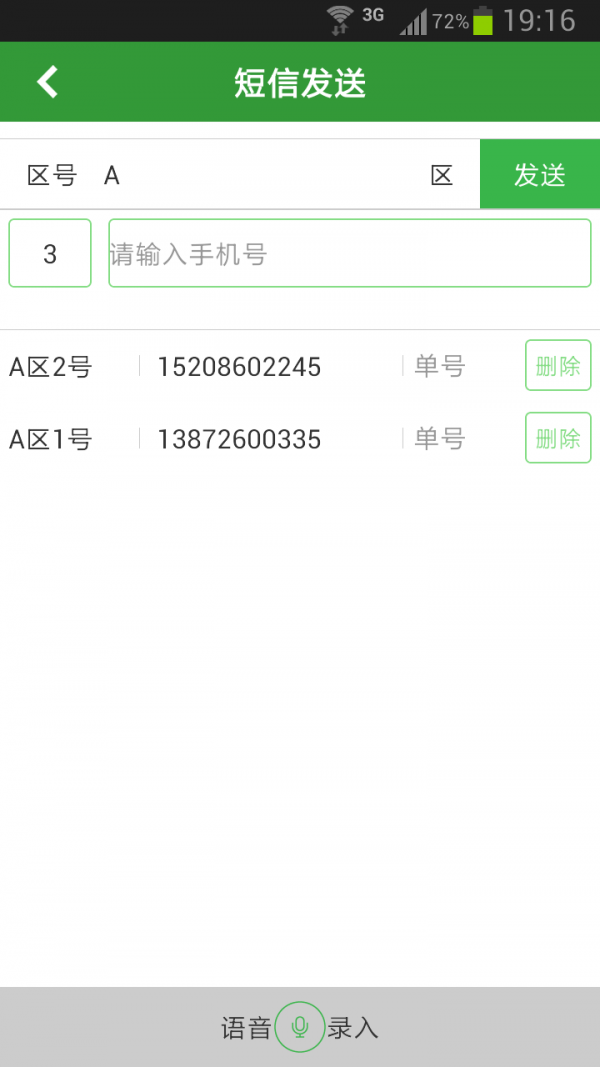Delete the A区1号 entry 13872600335
The width and height of the screenshot is (600, 1067).
point(558,438)
